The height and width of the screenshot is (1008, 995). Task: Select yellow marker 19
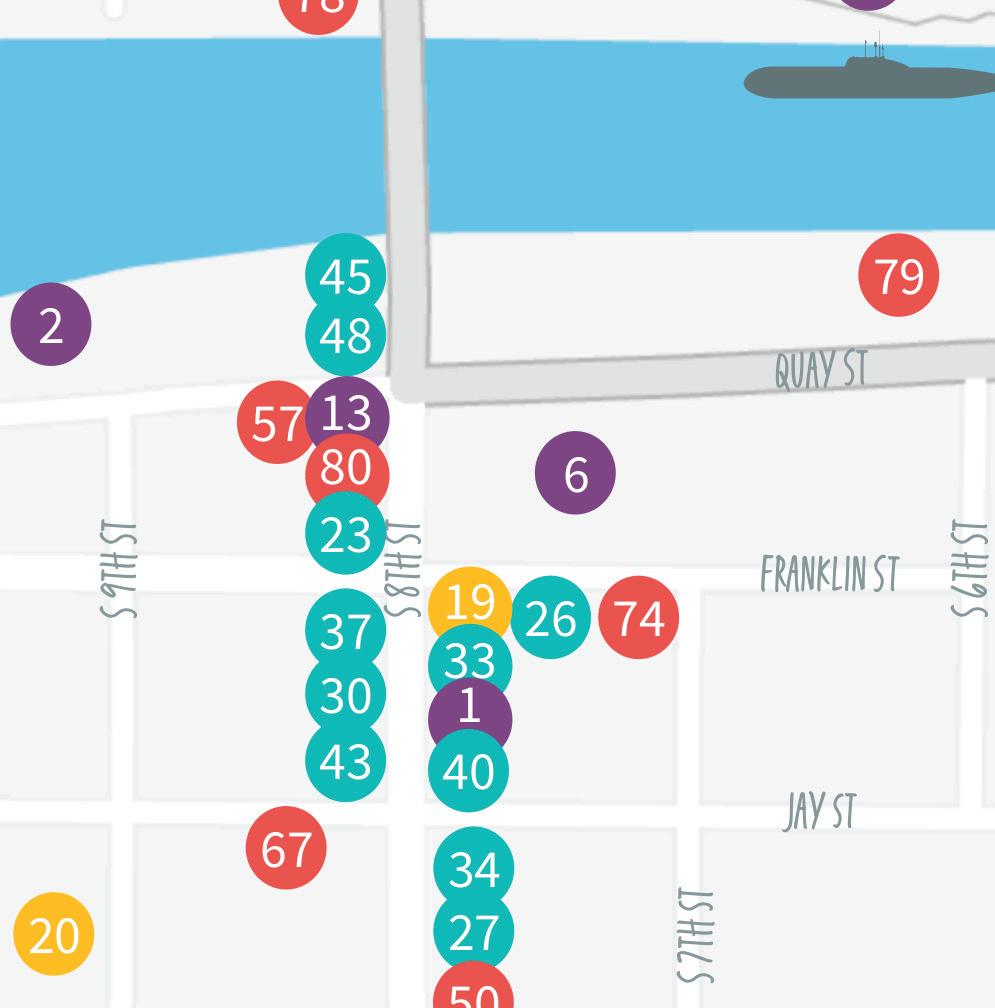coord(467,598)
